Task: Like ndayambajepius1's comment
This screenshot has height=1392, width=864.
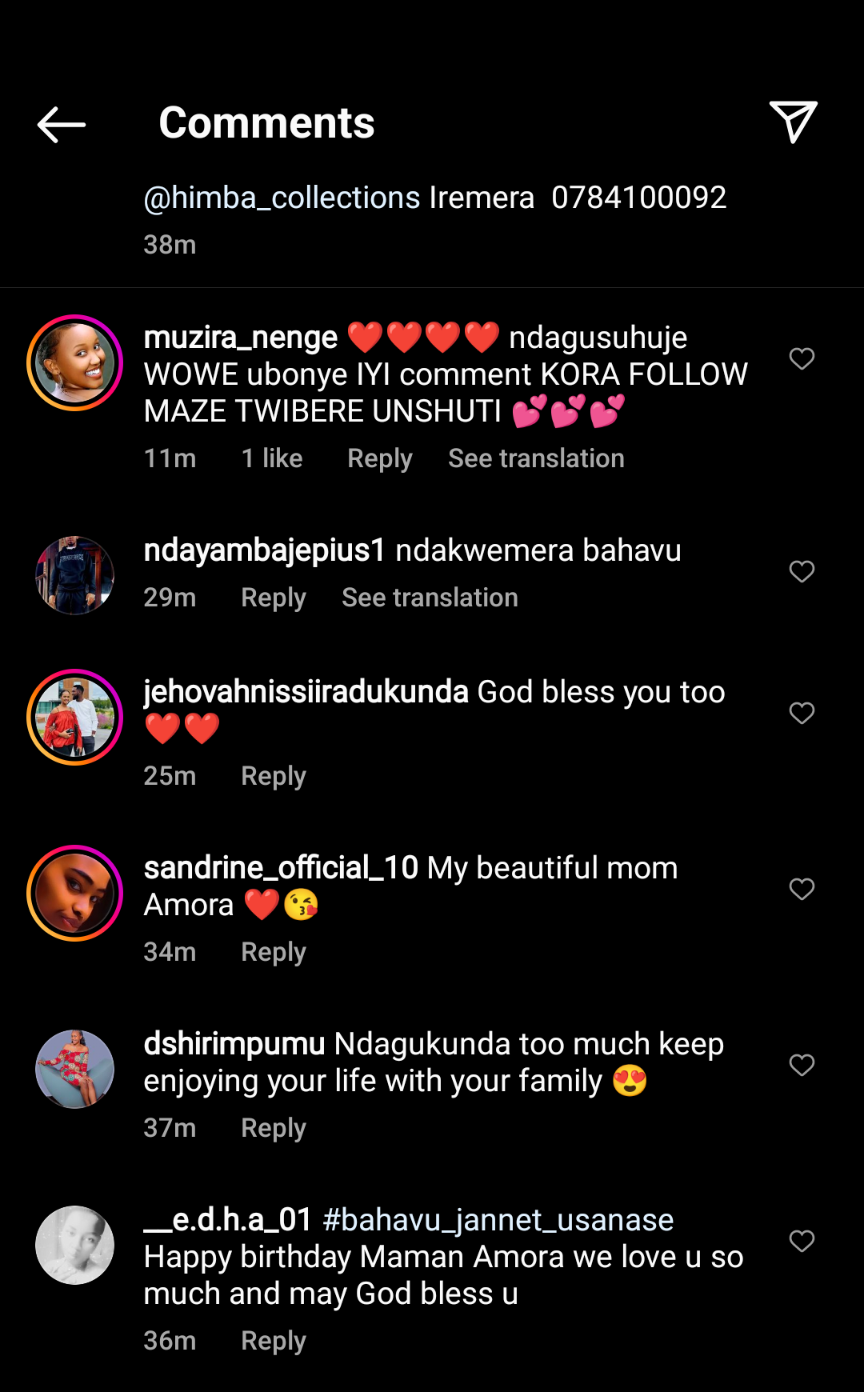Action: point(802,571)
